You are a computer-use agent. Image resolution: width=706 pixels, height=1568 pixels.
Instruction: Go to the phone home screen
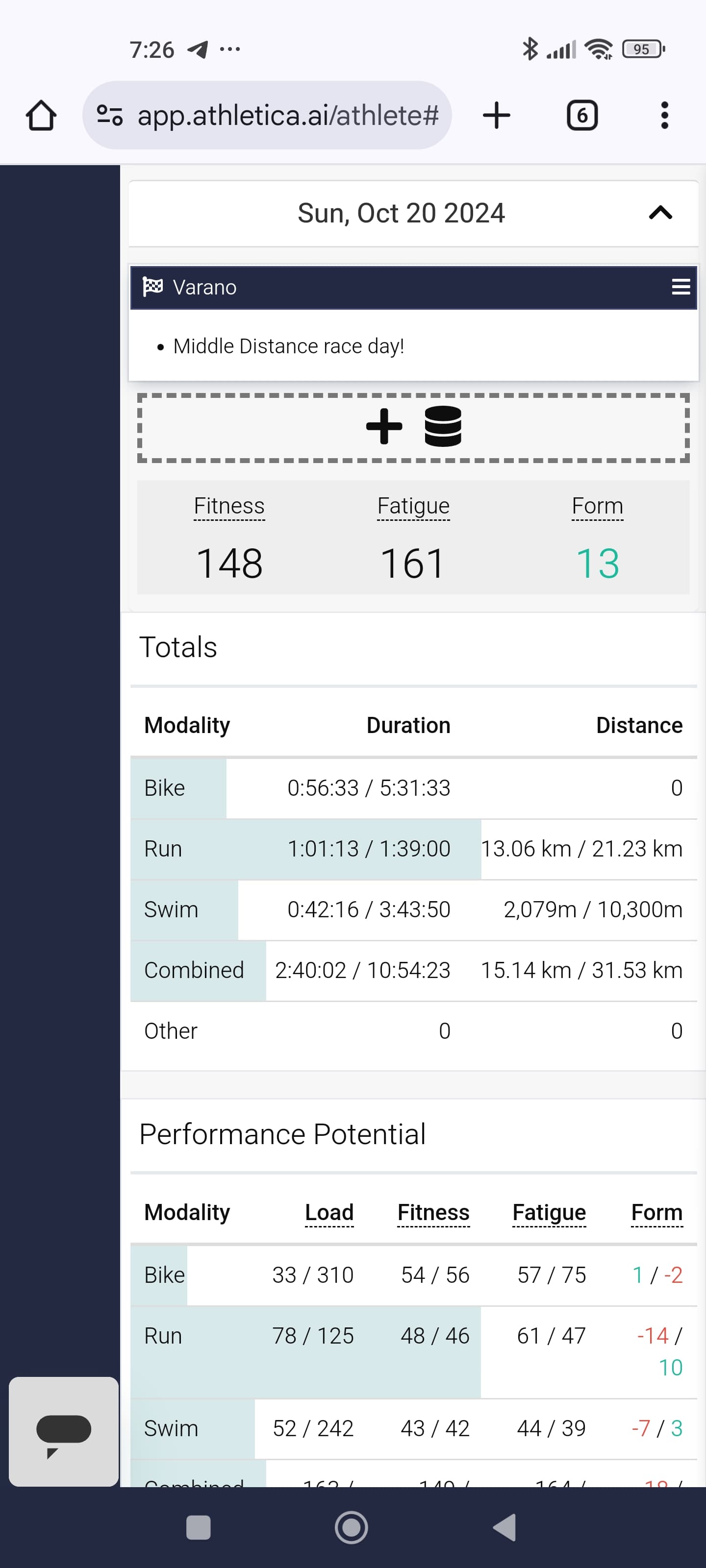pyautogui.click(x=352, y=1527)
